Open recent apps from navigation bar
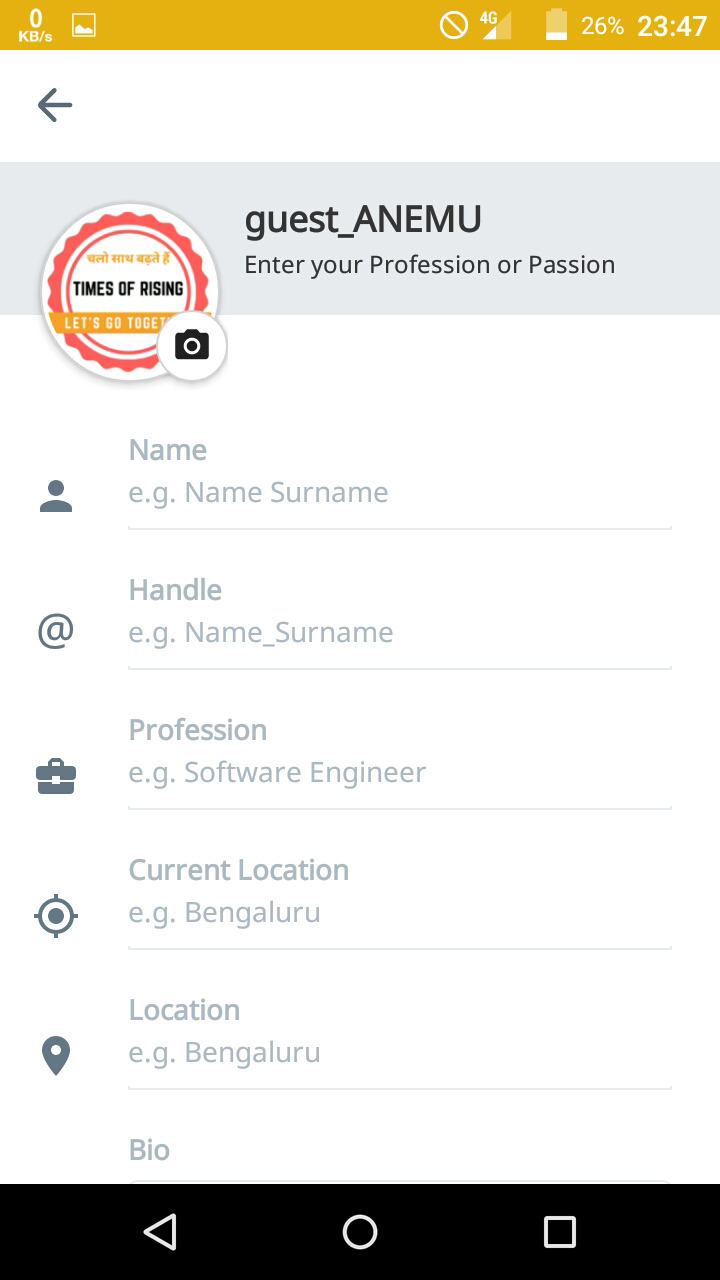This screenshot has height=1280, width=720. pos(559,1232)
